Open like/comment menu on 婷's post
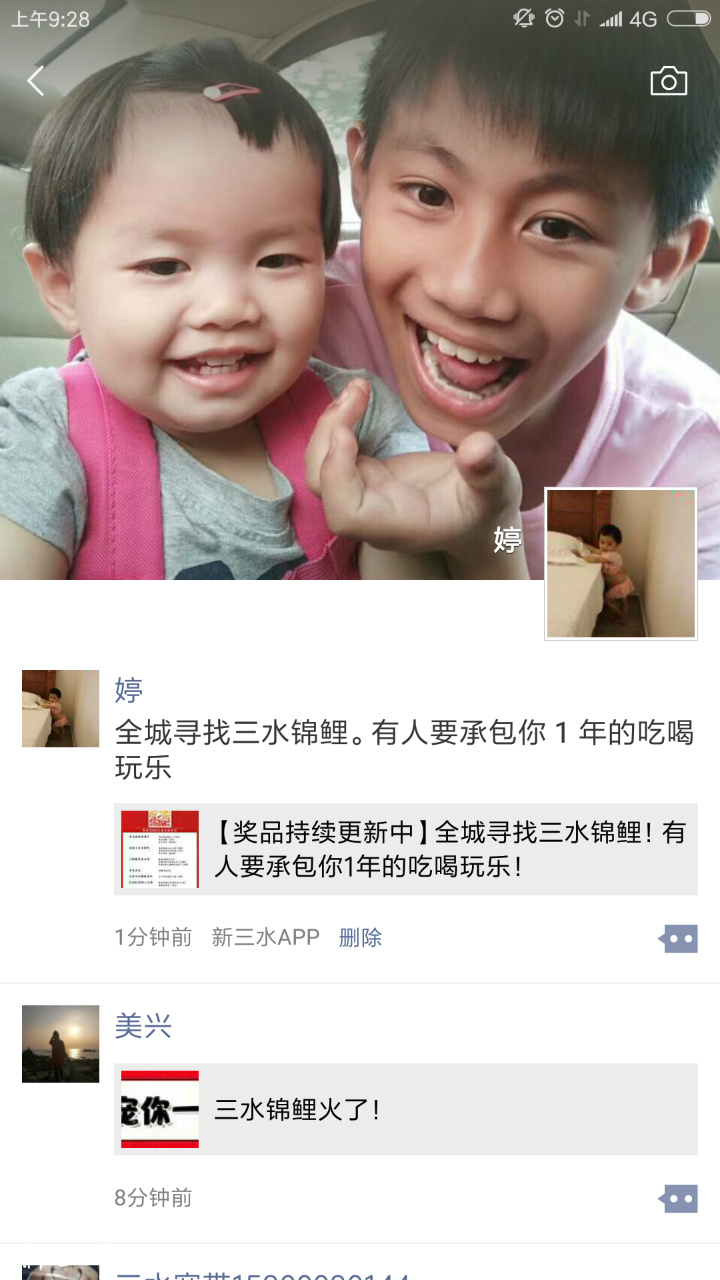The height and width of the screenshot is (1280, 720). pyautogui.click(x=678, y=938)
